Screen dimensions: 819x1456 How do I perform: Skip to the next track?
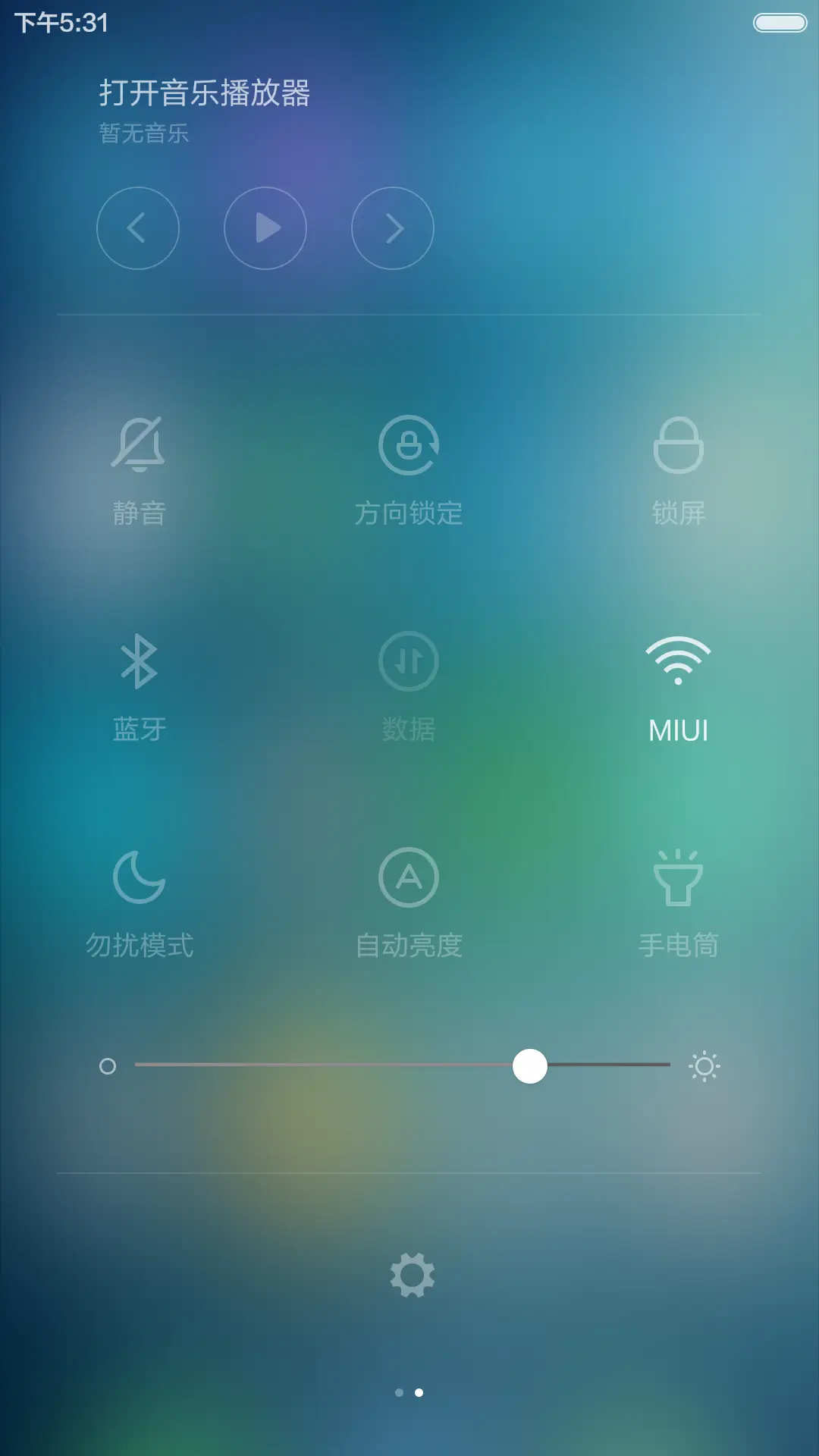click(x=392, y=228)
